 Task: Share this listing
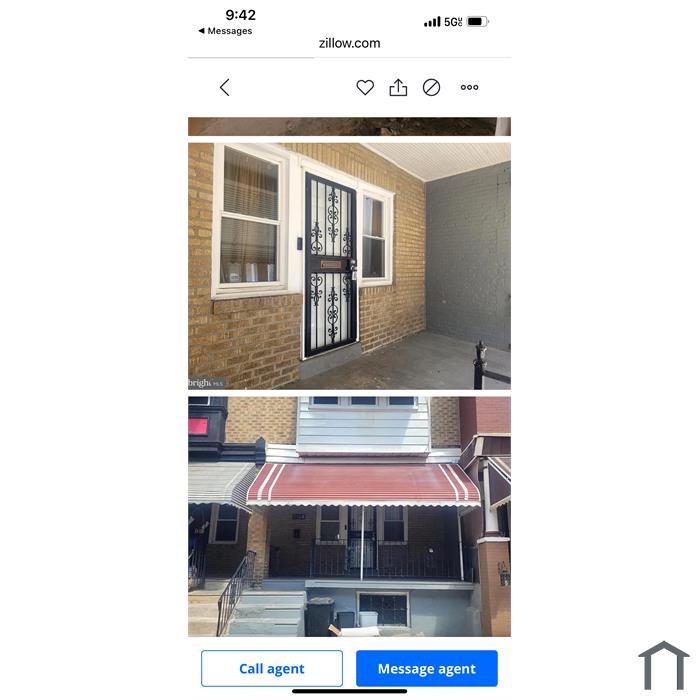coord(398,88)
